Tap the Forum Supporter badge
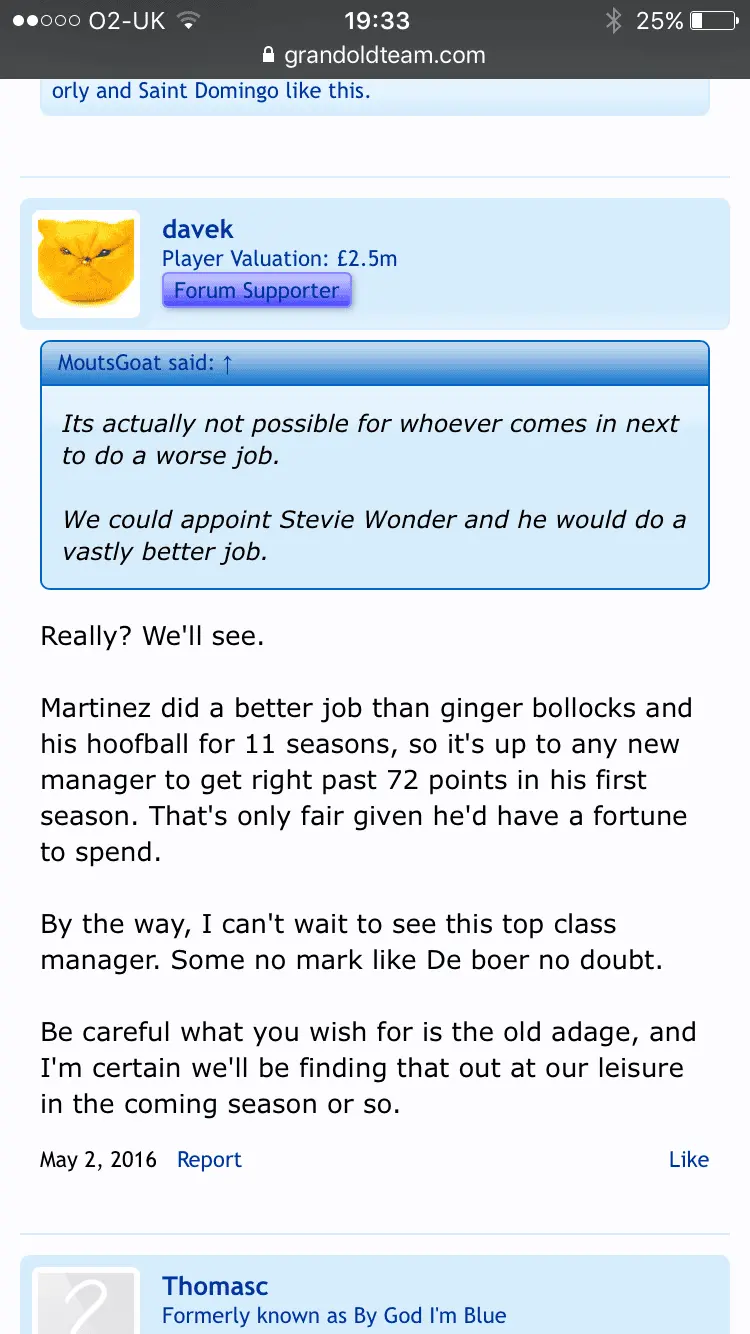The image size is (750, 1334). click(x=257, y=291)
